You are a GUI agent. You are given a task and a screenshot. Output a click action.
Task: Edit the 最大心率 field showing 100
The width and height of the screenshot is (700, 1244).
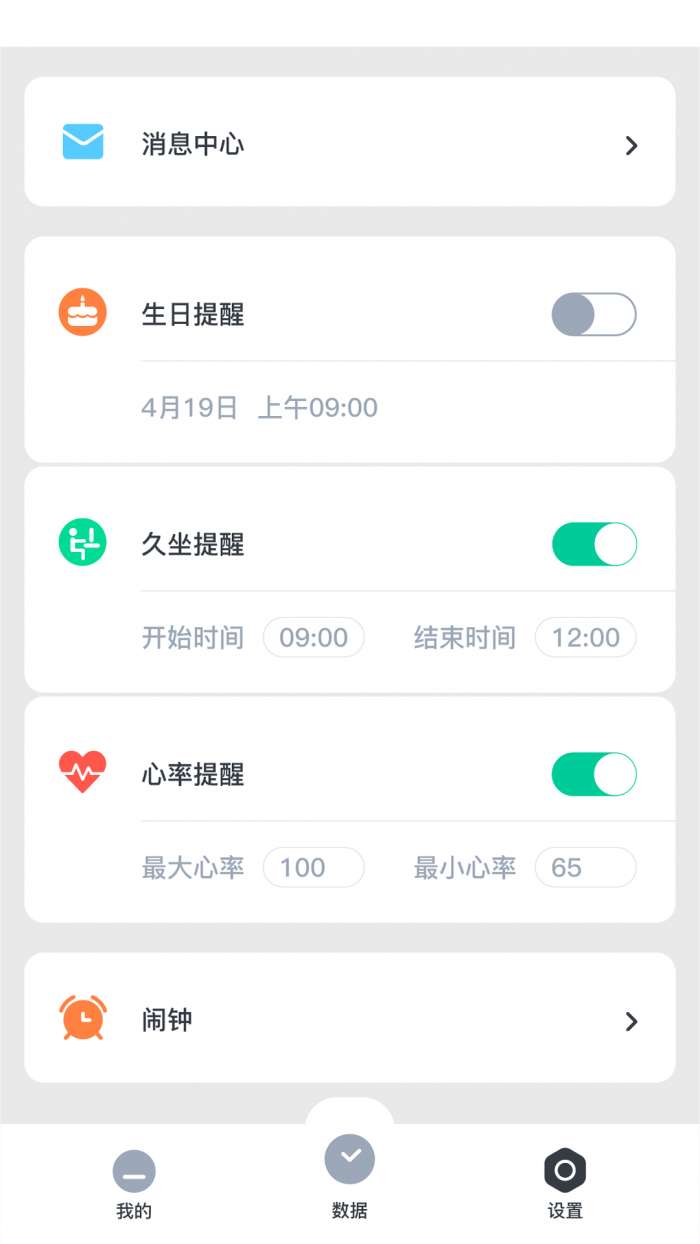[x=313, y=868]
